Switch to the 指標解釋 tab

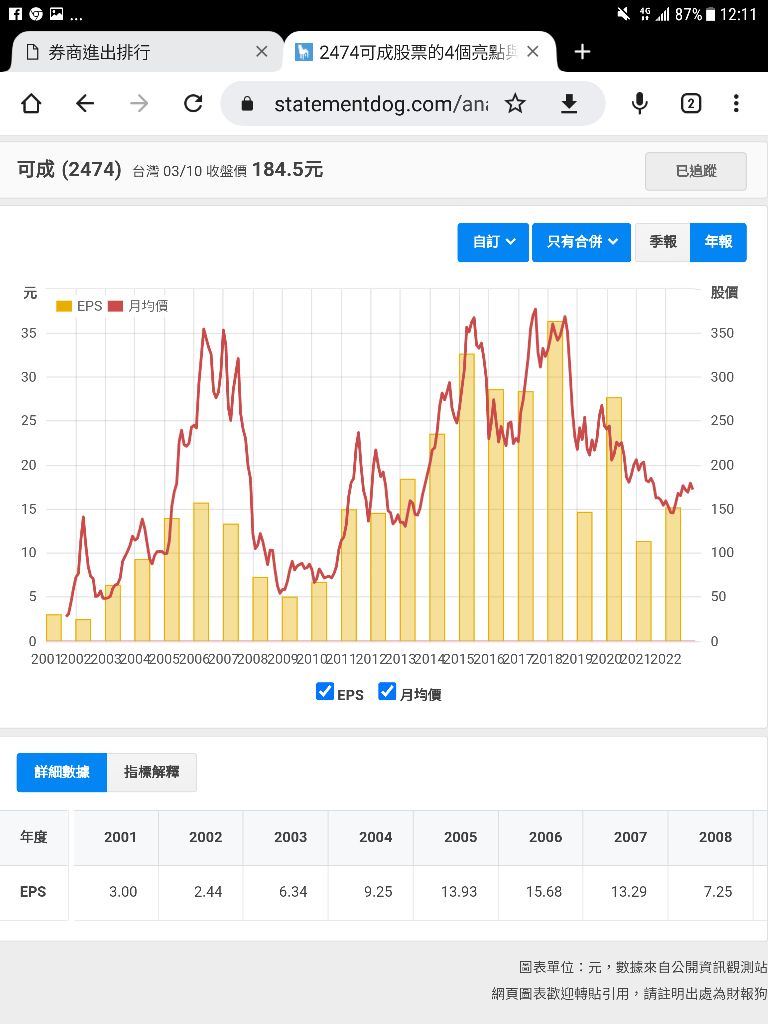tap(152, 772)
